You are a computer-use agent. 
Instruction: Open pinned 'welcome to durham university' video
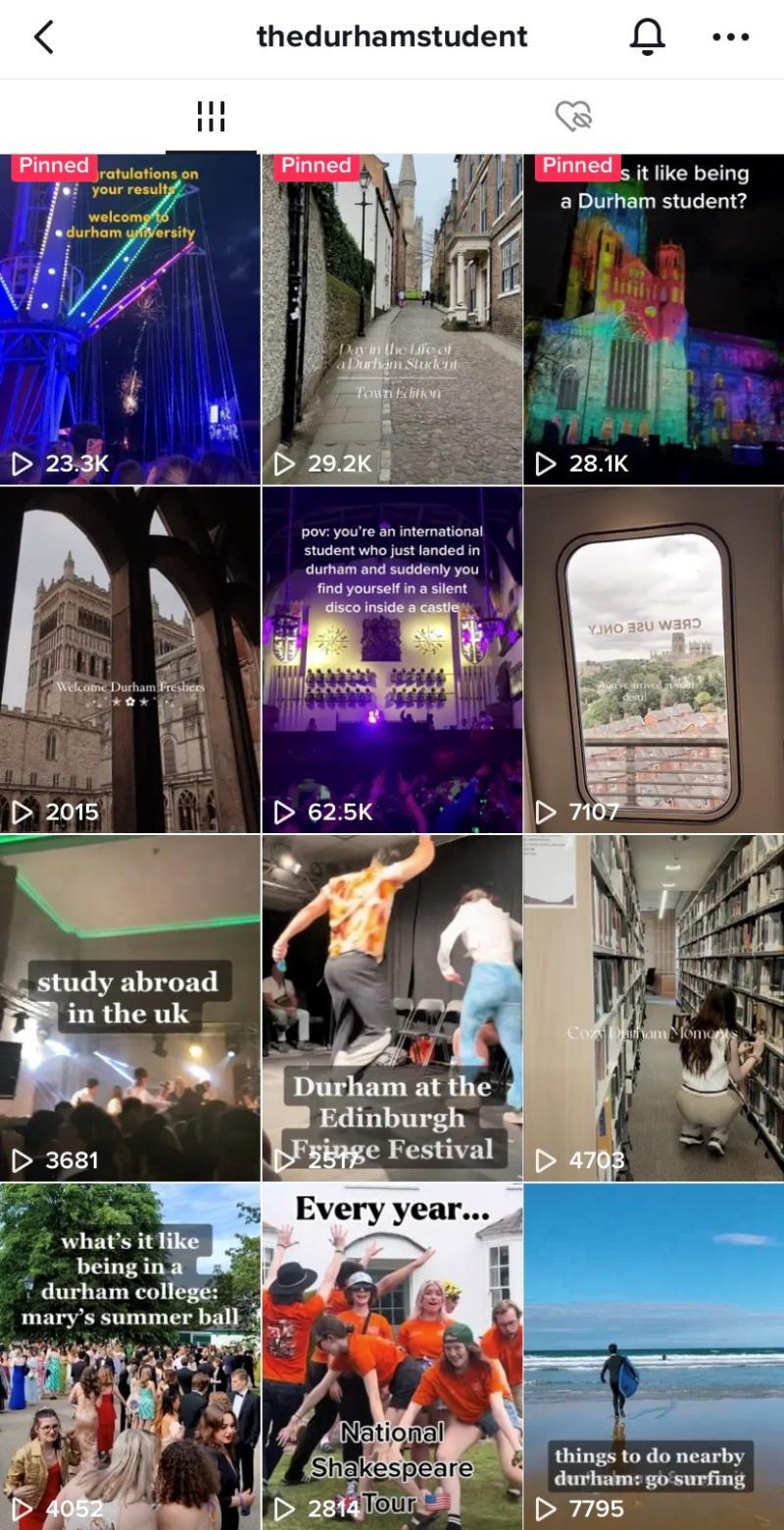[x=130, y=319]
